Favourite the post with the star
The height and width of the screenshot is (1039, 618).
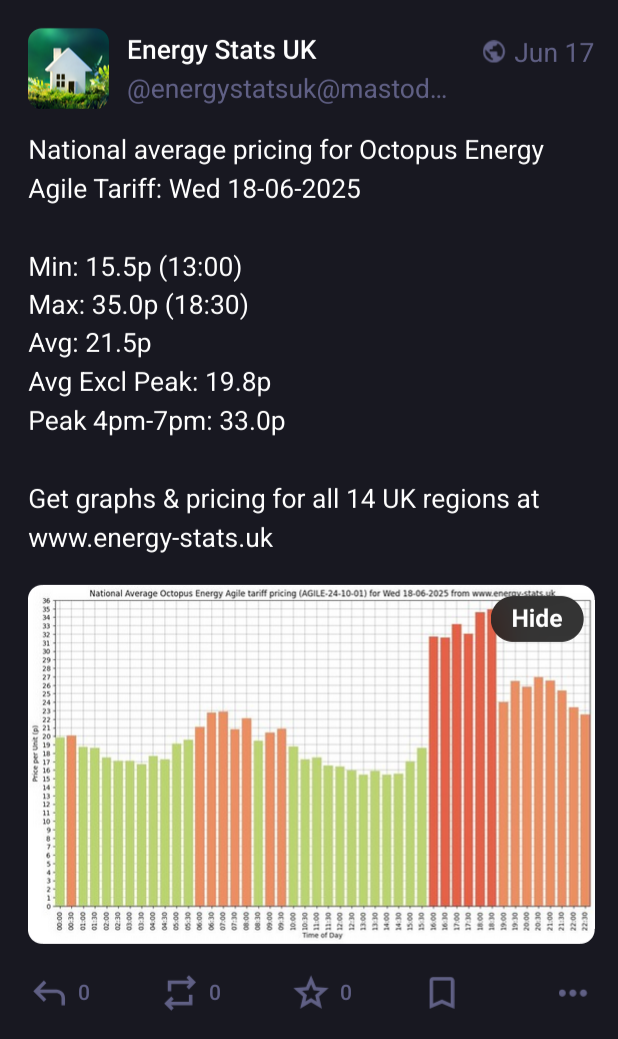pos(311,993)
